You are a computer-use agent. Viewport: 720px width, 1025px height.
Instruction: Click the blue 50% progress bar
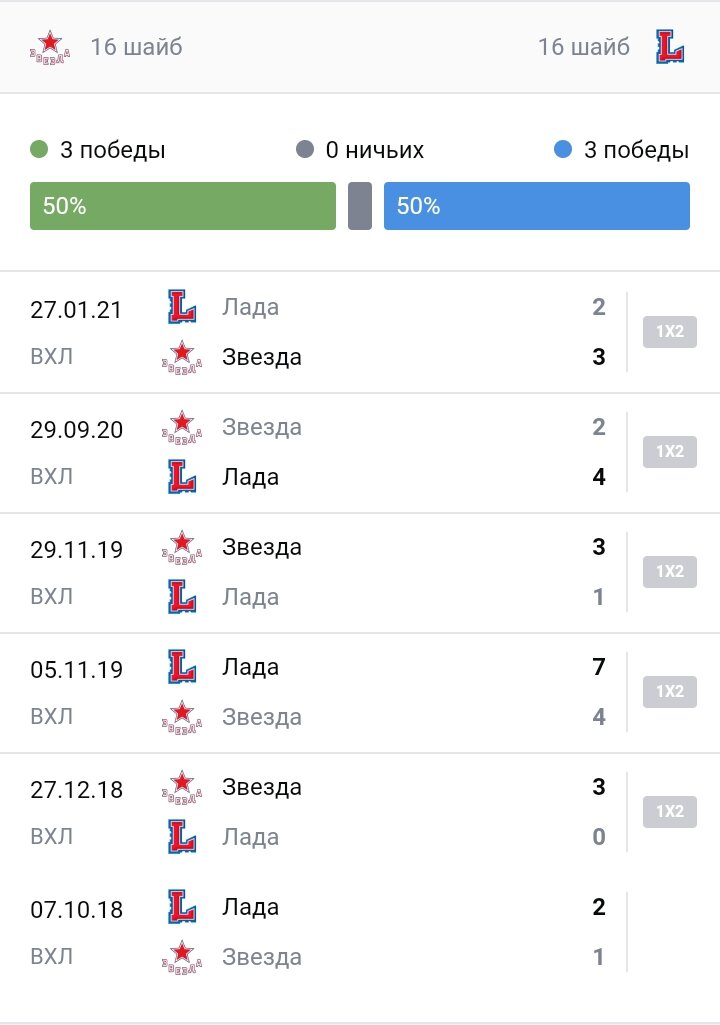pyautogui.click(x=537, y=205)
